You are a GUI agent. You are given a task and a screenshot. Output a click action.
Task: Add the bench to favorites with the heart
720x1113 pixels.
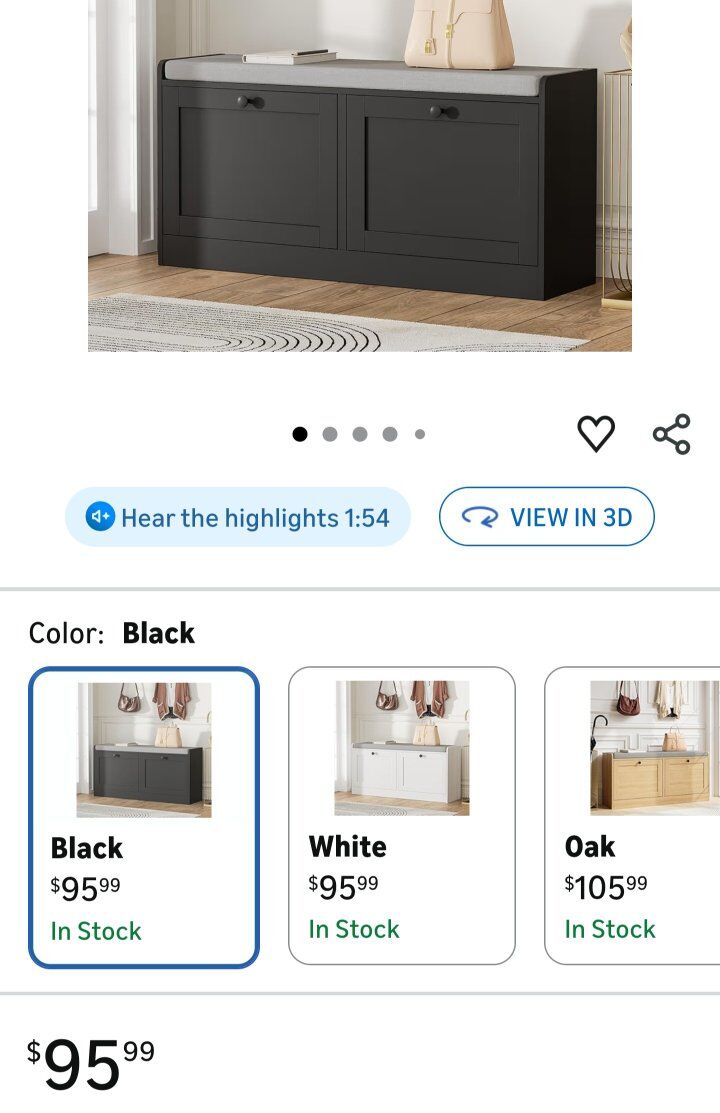[x=596, y=434]
